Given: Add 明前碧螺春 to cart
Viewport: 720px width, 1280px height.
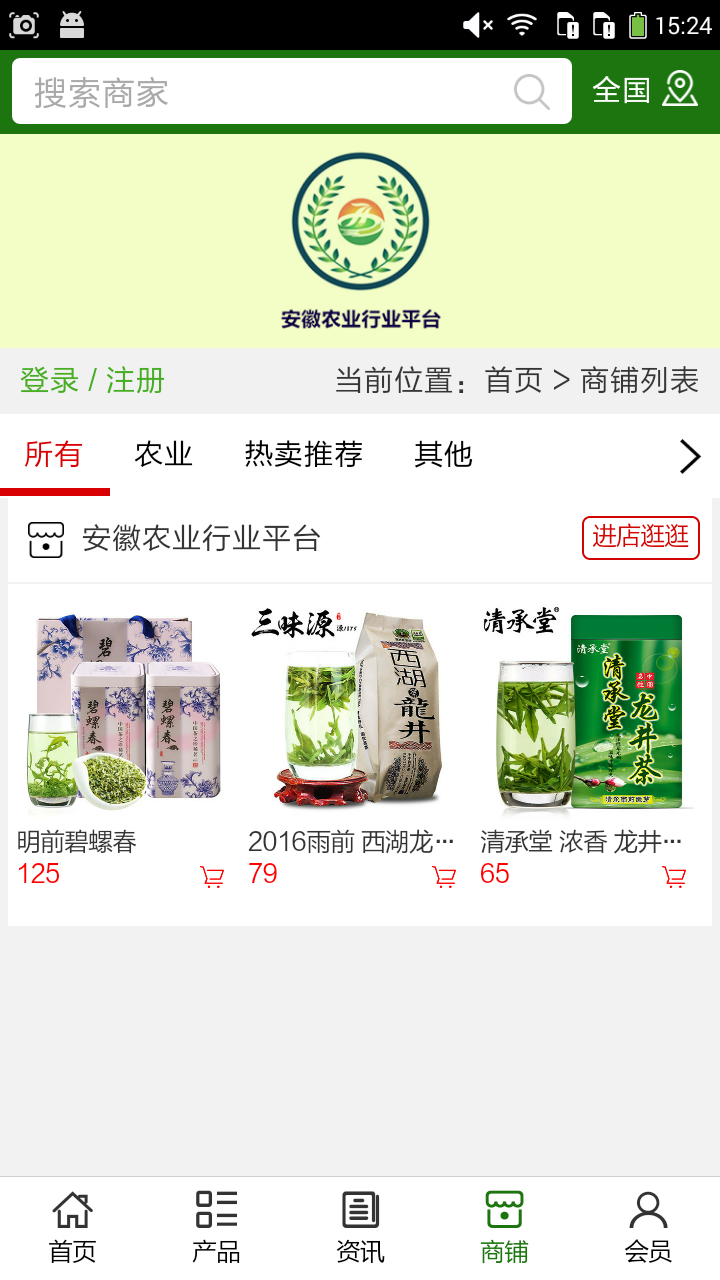Looking at the screenshot, I should pyautogui.click(x=212, y=877).
